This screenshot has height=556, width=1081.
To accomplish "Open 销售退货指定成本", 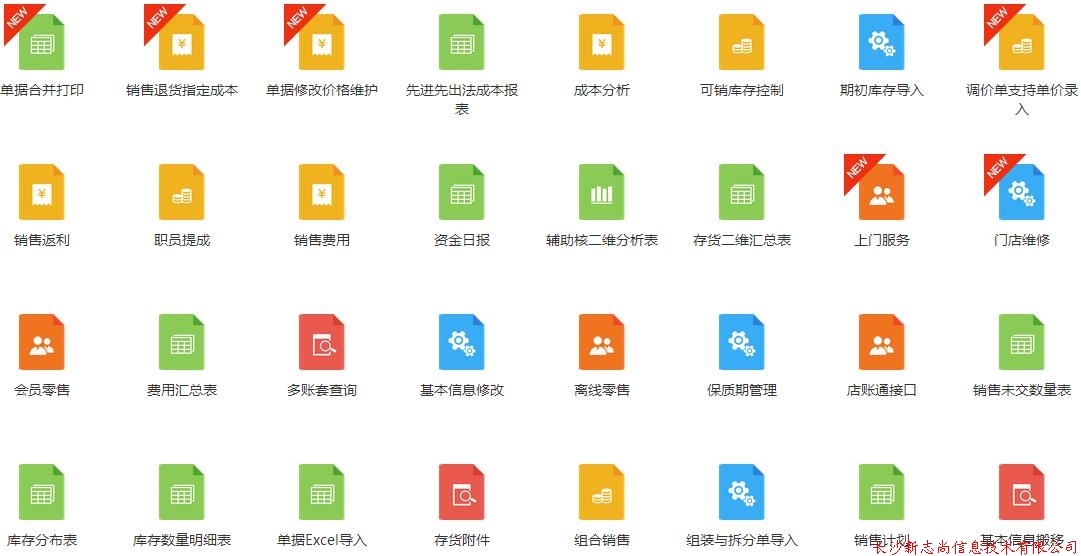I will (x=182, y=43).
